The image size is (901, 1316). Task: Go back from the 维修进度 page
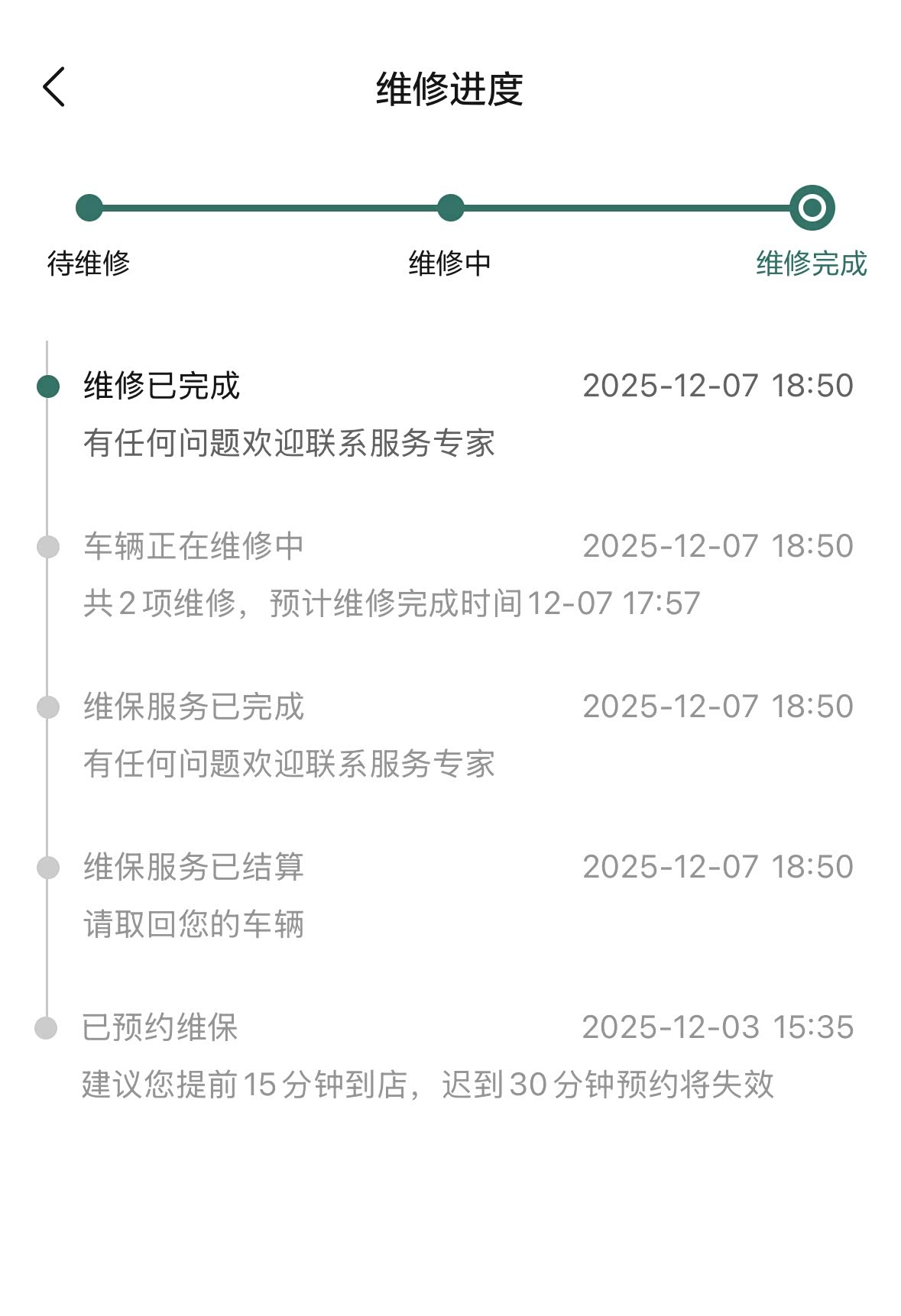[x=53, y=87]
